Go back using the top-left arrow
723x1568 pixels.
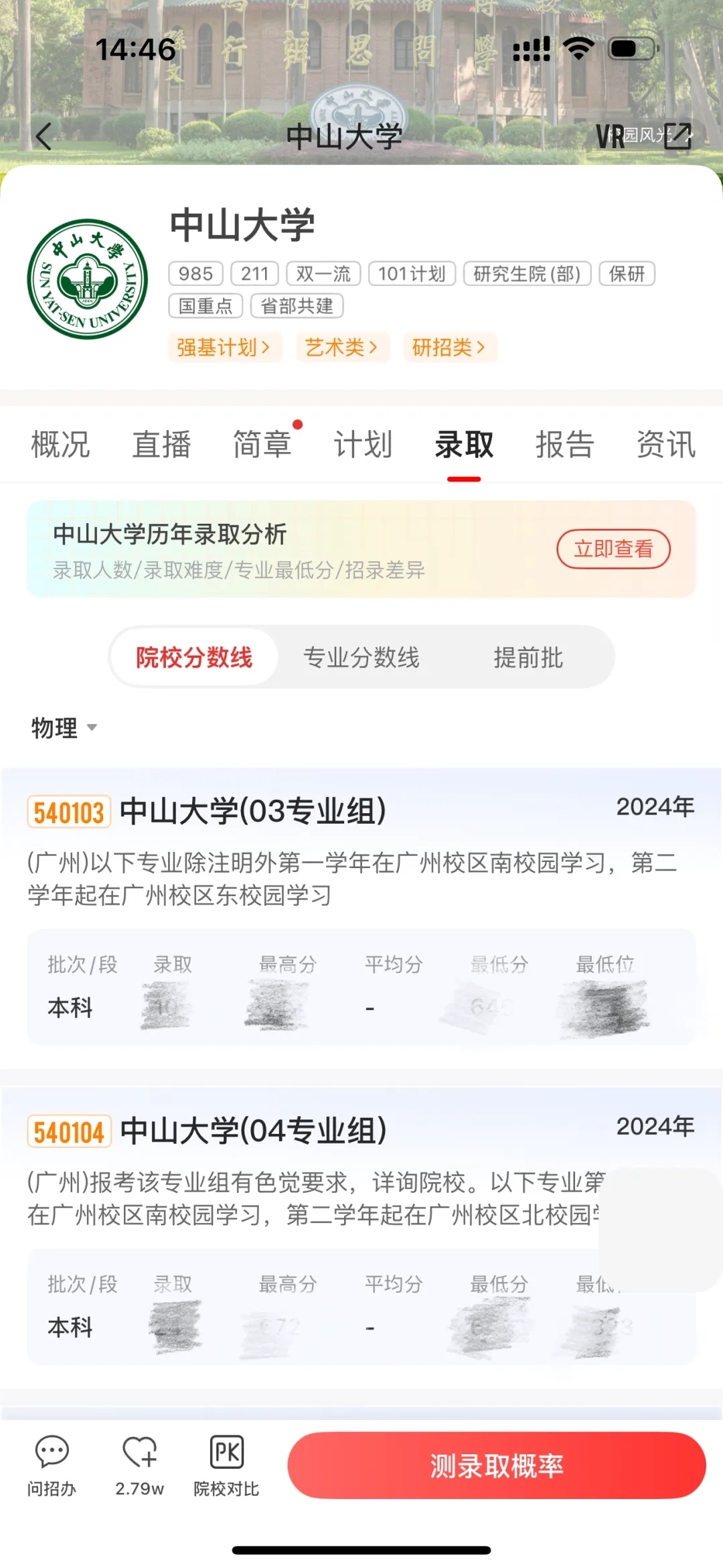point(44,137)
